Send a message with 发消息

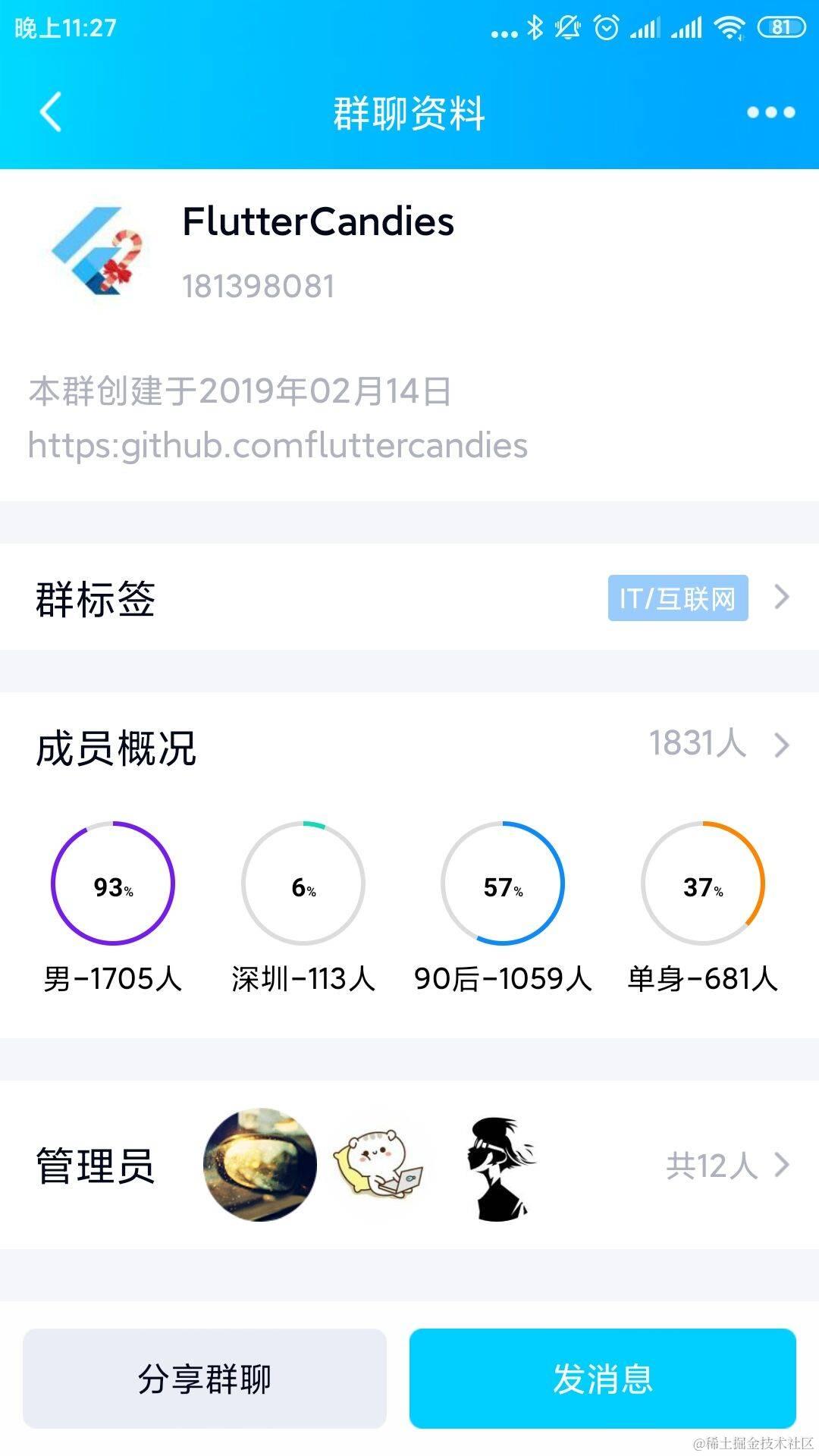[x=602, y=1379]
